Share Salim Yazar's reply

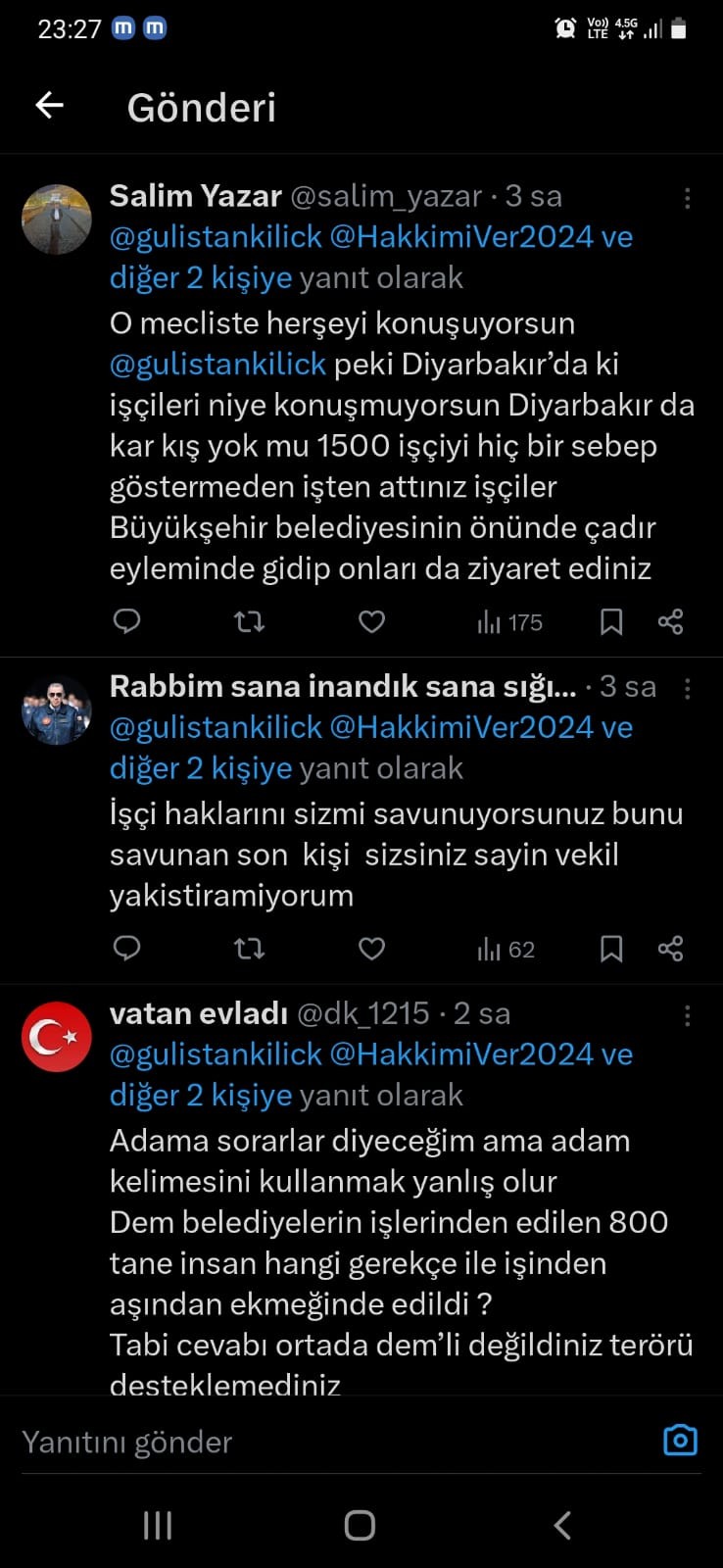tap(671, 621)
